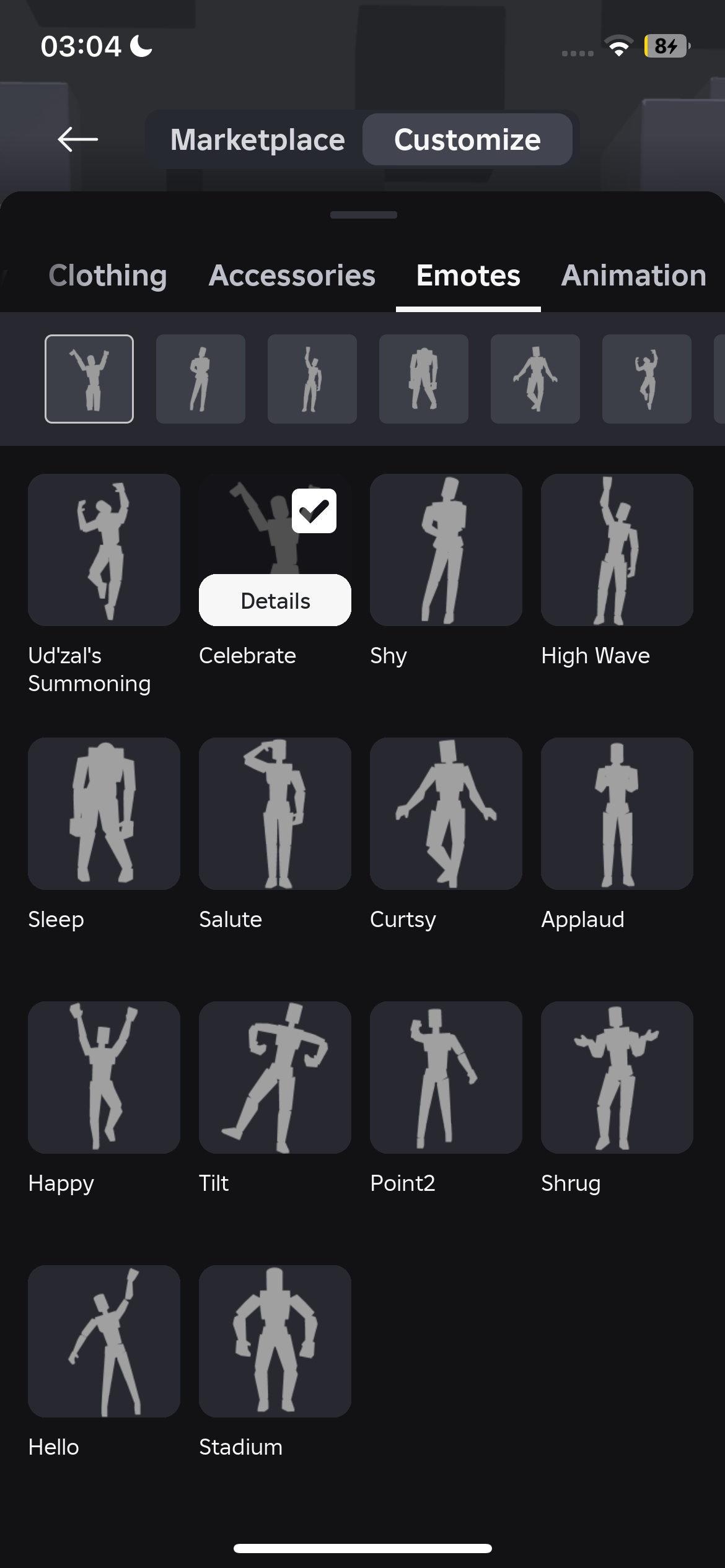Pick the High Wave emote
The image size is (725, 1568).
tap(617, 550)
